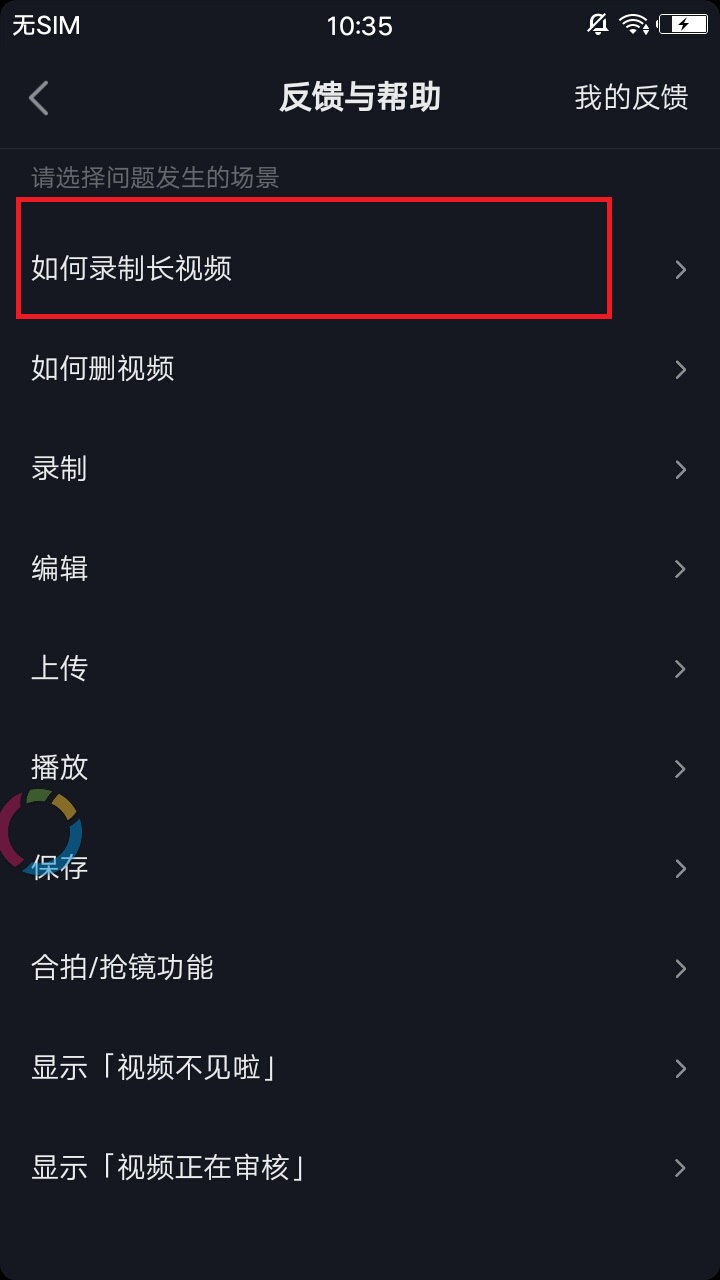The width and height of the screenshot is (720, 1280).
Task: Click the muted notification bell in status bar
Action: click(x=597, y=24)
